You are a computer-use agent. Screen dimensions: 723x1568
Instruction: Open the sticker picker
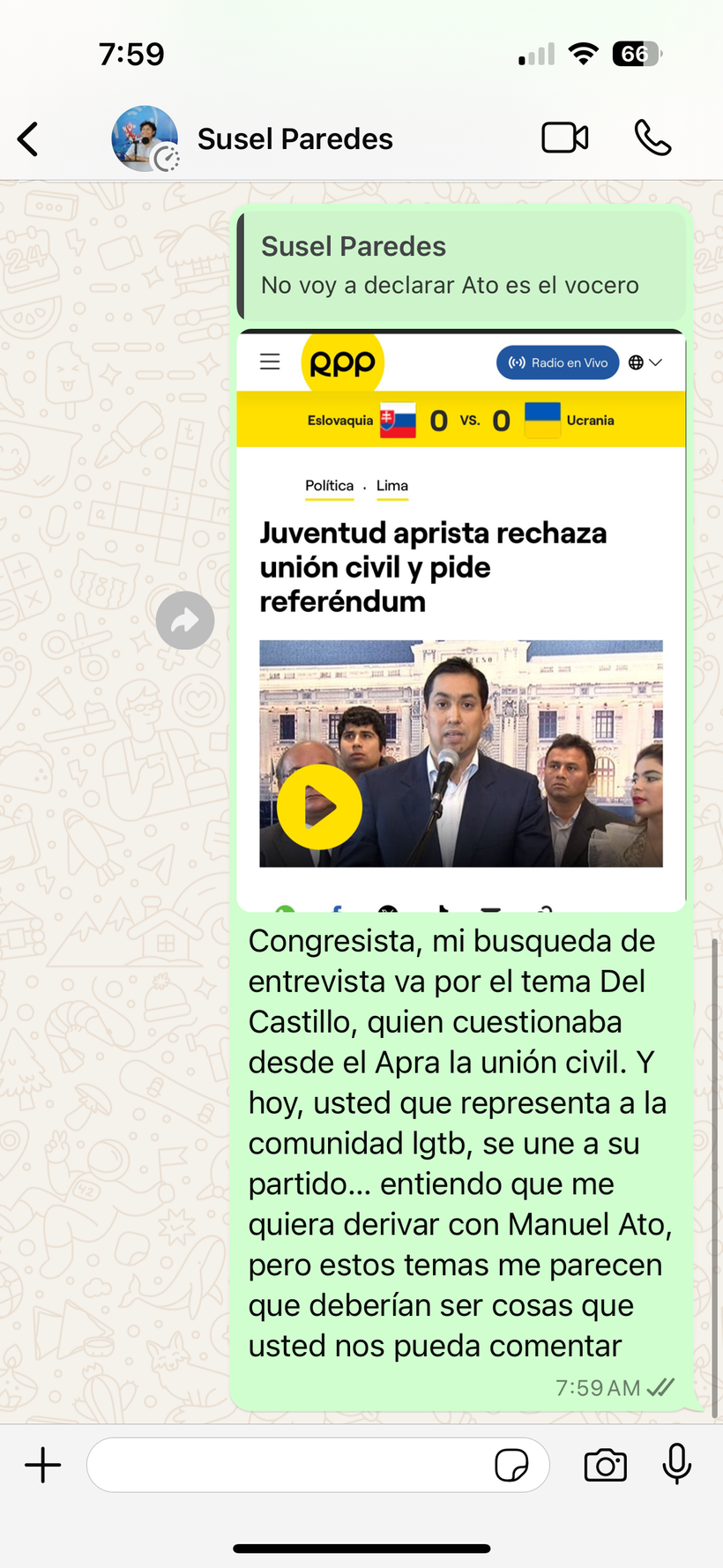511,1466
